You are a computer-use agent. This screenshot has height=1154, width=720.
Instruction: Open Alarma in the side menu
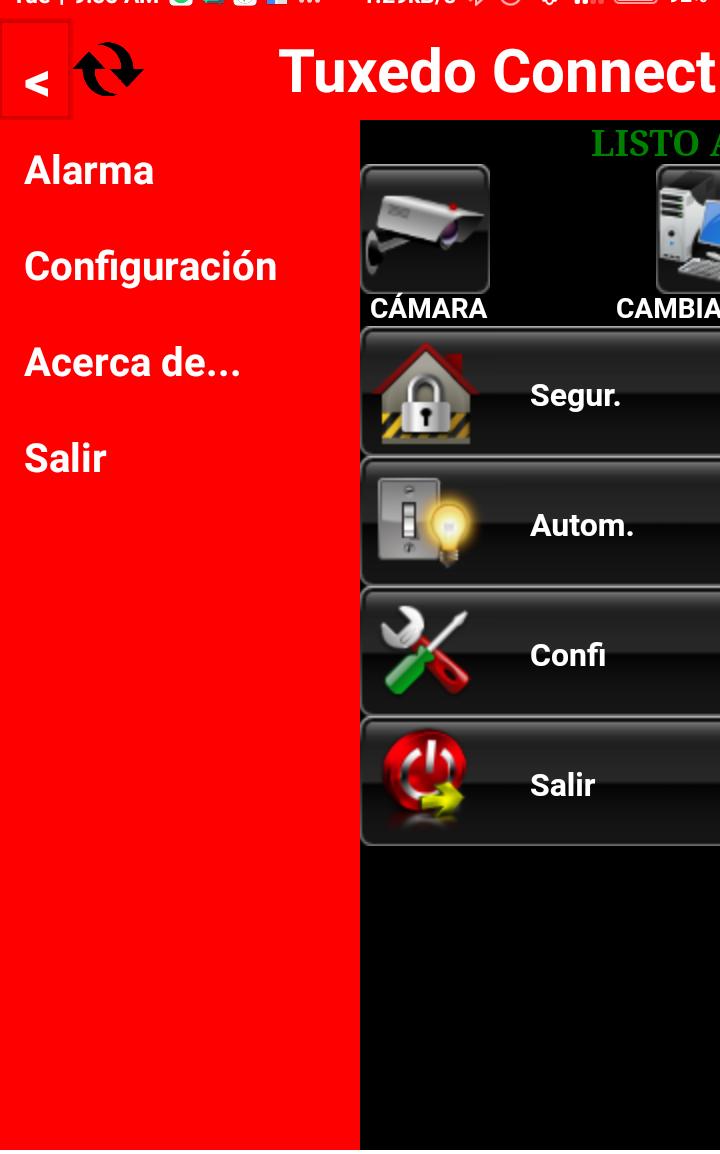tap(89, 171)
